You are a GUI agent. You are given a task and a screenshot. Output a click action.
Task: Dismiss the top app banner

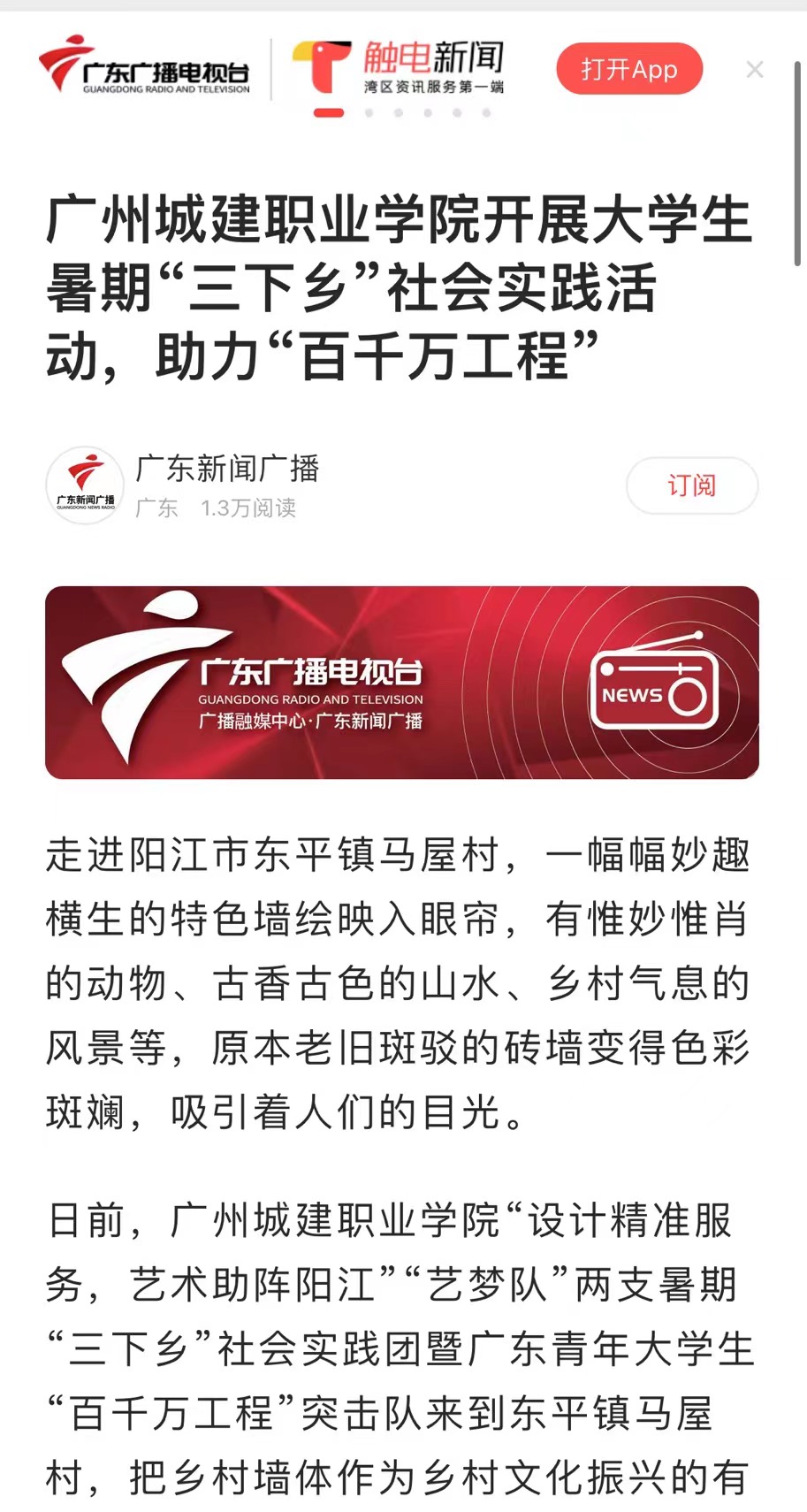click(x=754, y=70)
